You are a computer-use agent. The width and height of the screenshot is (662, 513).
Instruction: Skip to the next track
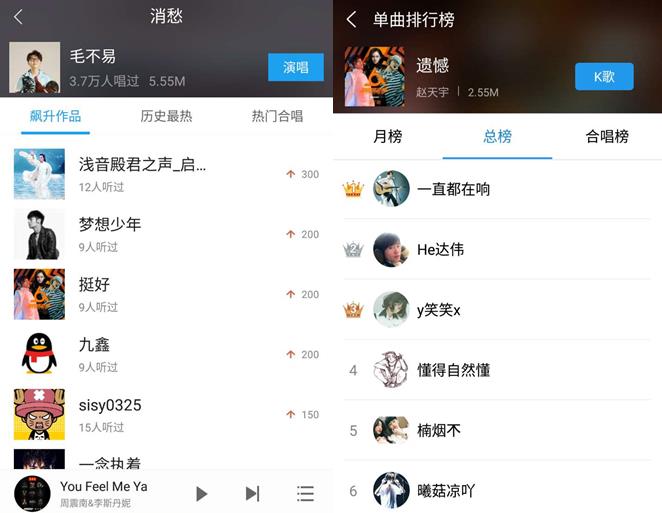point(252,493)
